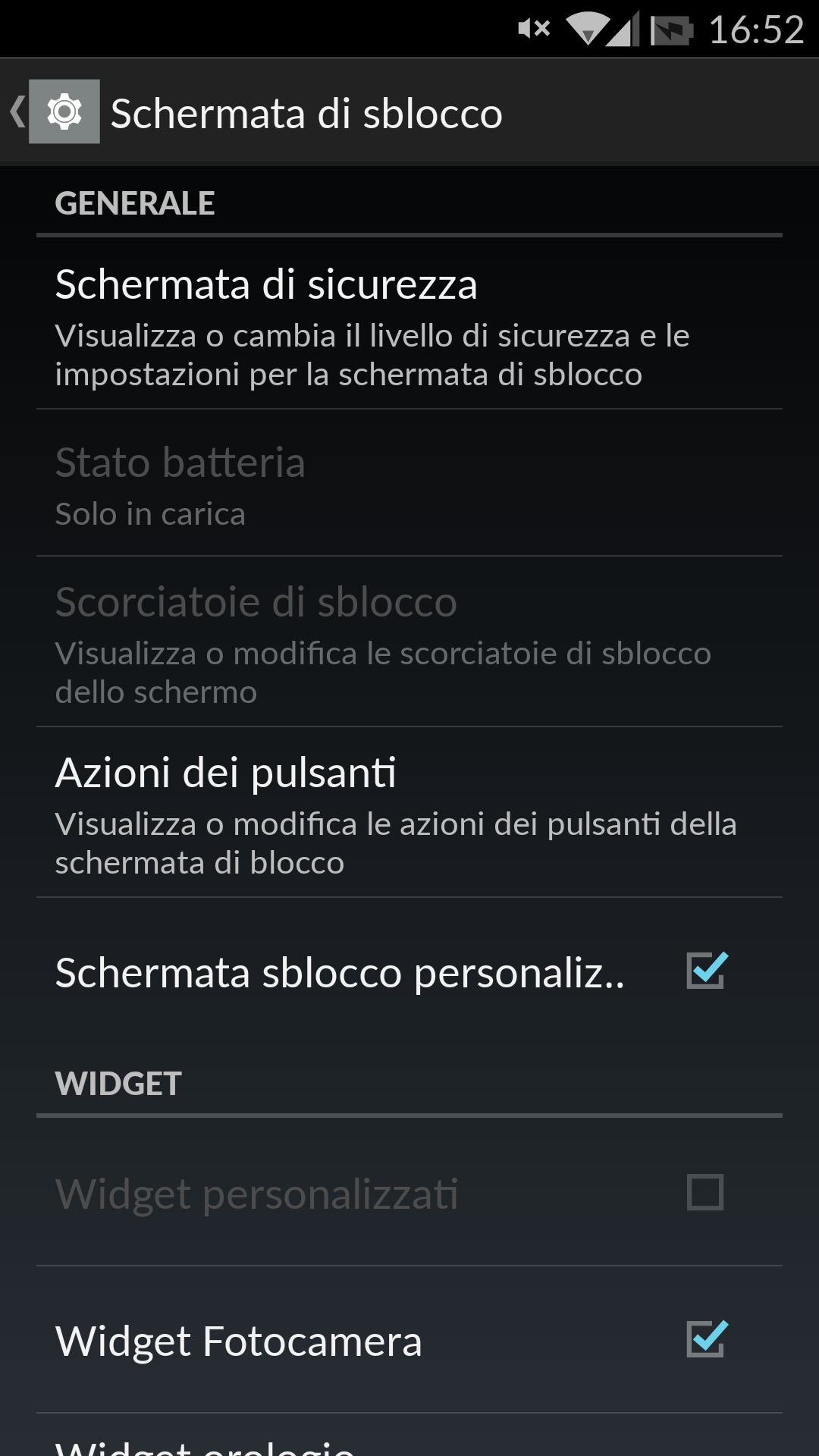
Task: Uncheck Schermata sblocco personalizzata checkbox
Action: click(706, 971)
